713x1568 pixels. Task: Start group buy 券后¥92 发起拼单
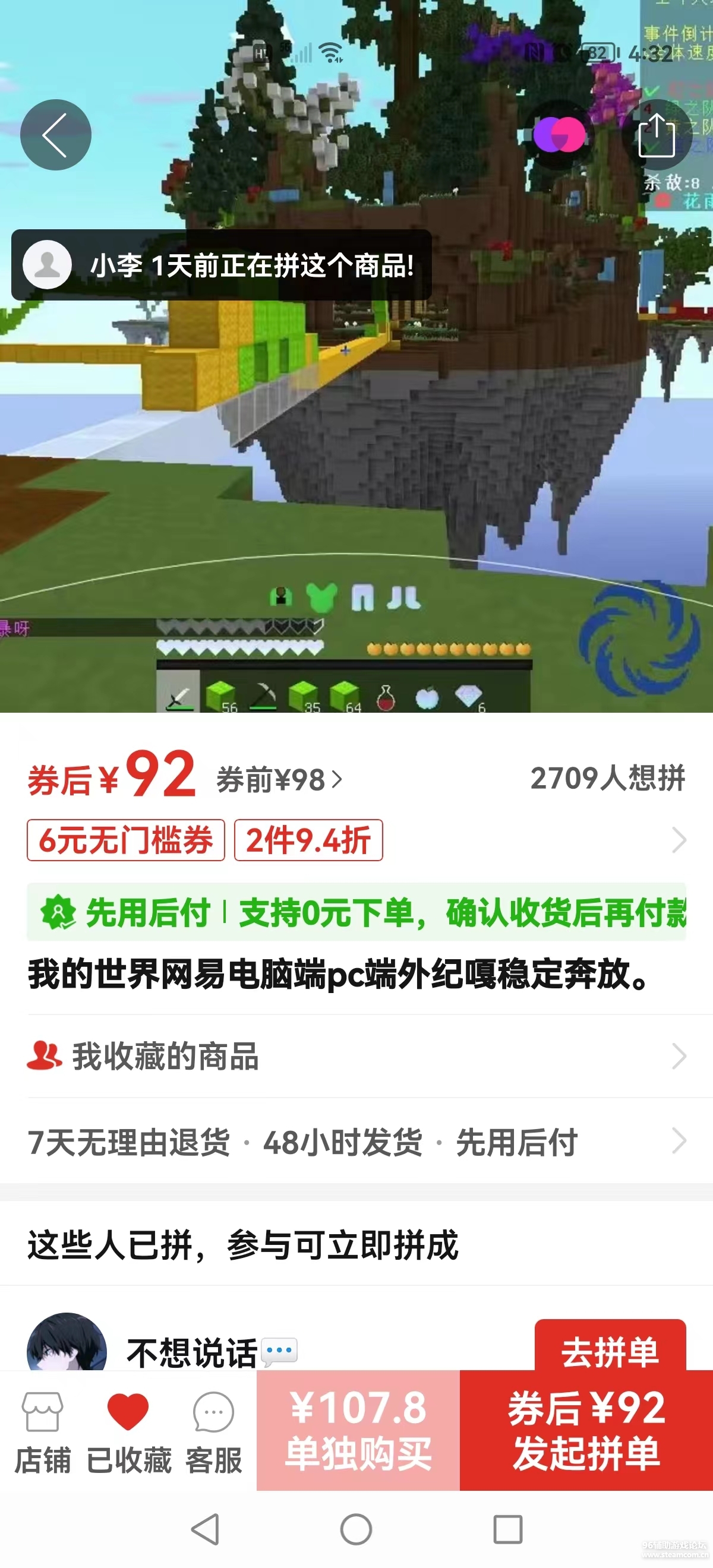click(x=586, y=1430)
